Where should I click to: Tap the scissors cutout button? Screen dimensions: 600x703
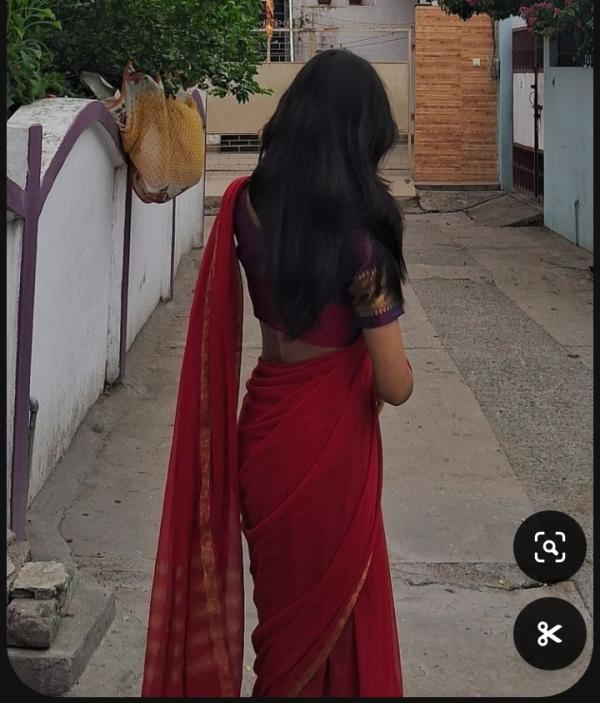pyautogui.click(x=549, y=633)
